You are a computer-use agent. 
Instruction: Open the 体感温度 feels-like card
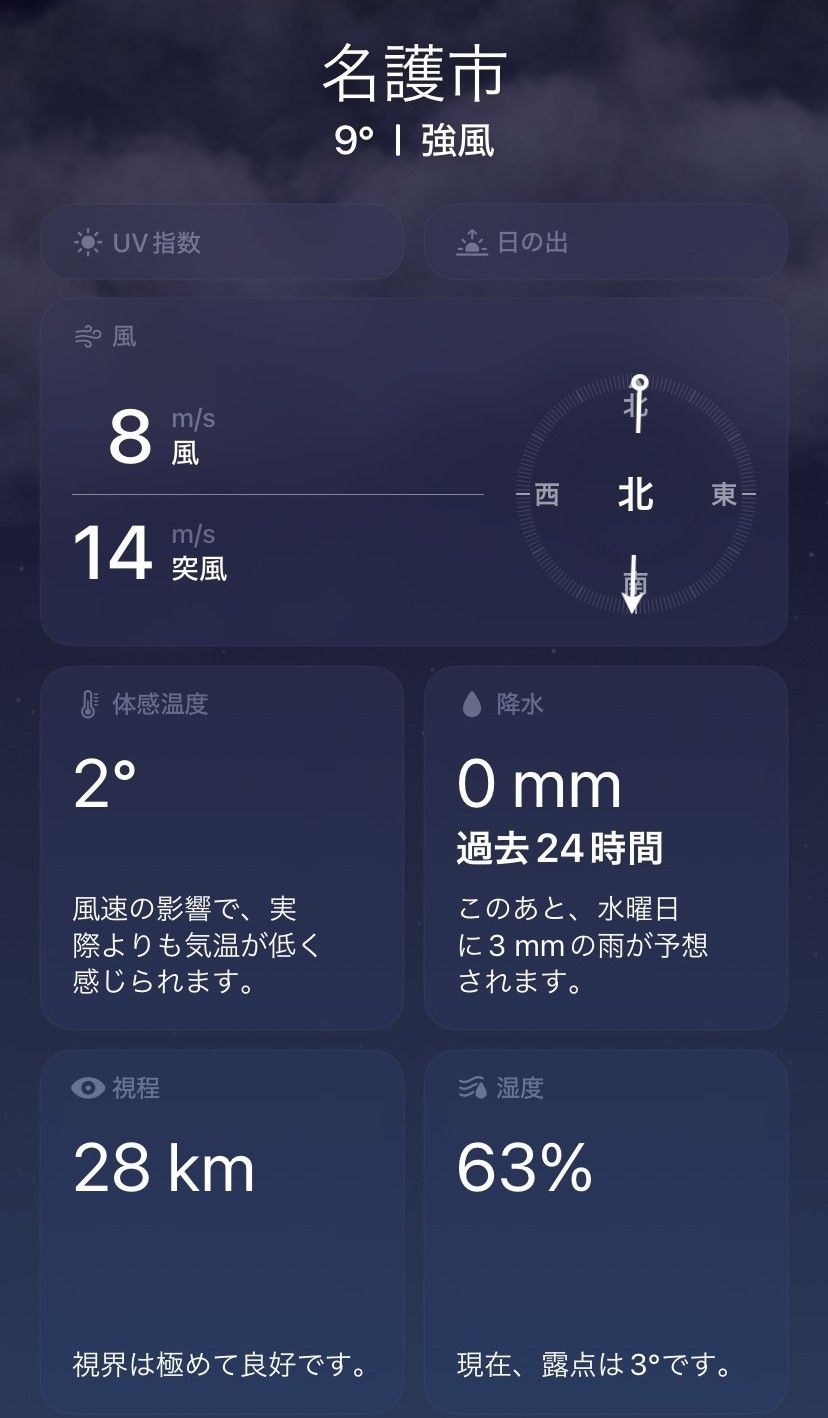221,848
